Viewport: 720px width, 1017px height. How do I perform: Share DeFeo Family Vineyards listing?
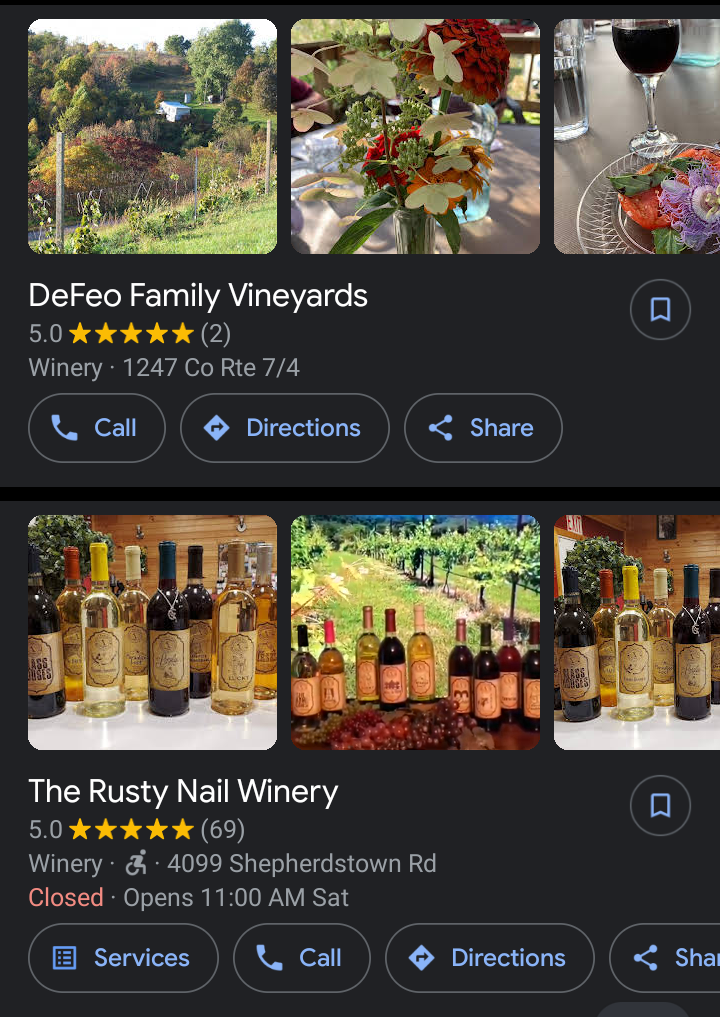(482, 428)
